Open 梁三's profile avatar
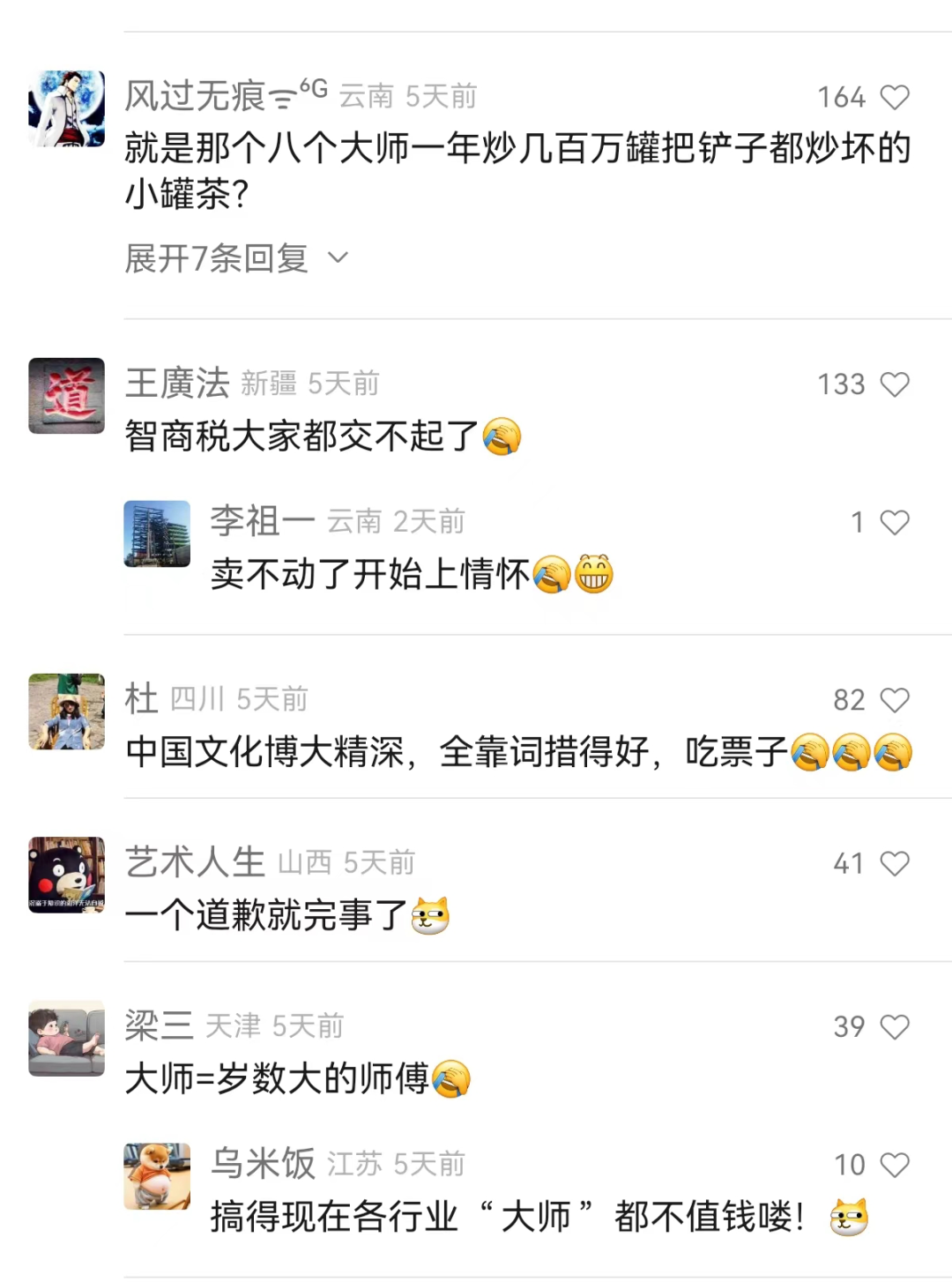Image resolution: width=952 pixels, height=1282 pixels. (66, 1038)
